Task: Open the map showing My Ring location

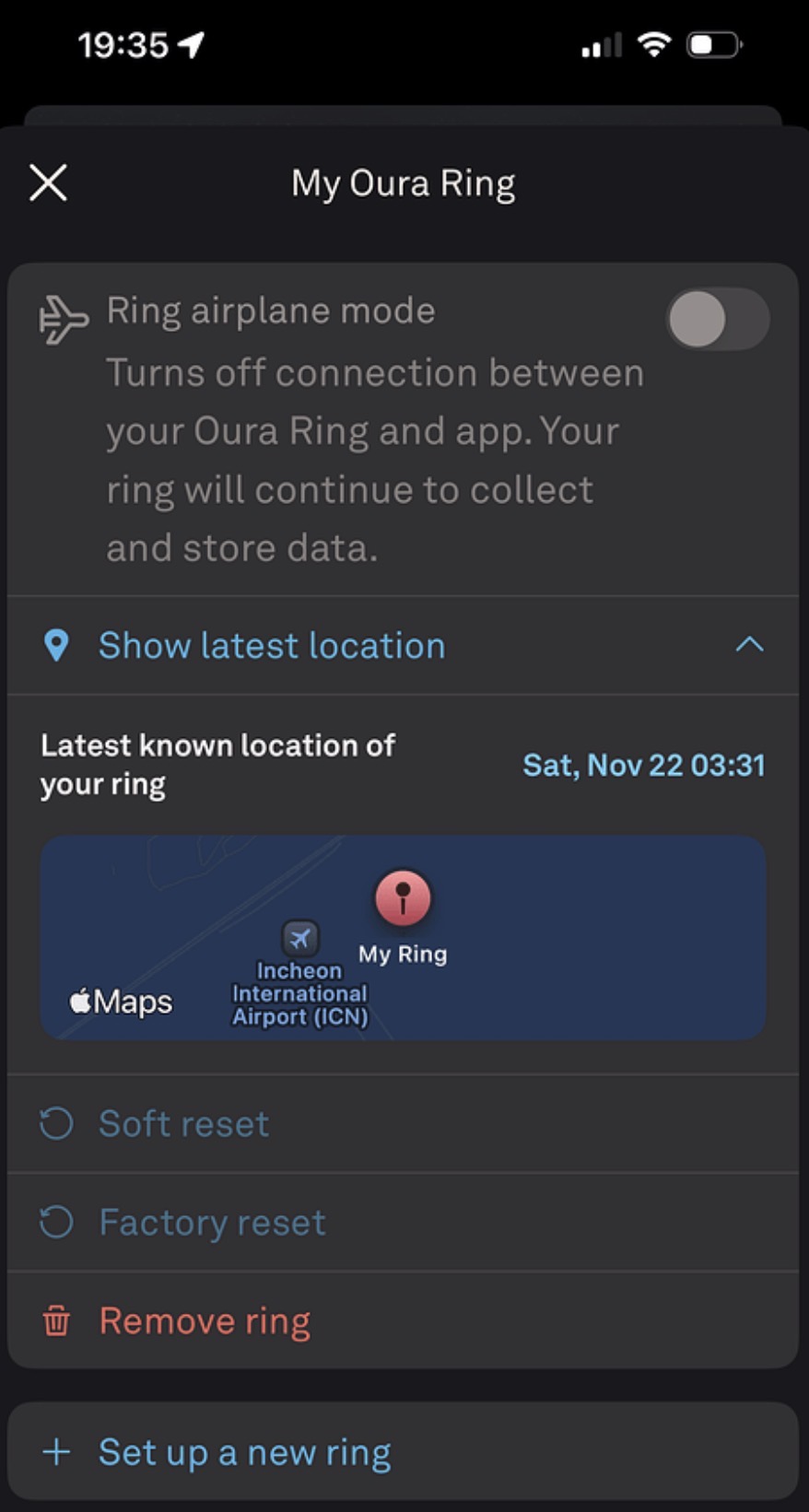Action: coord(403,937)
